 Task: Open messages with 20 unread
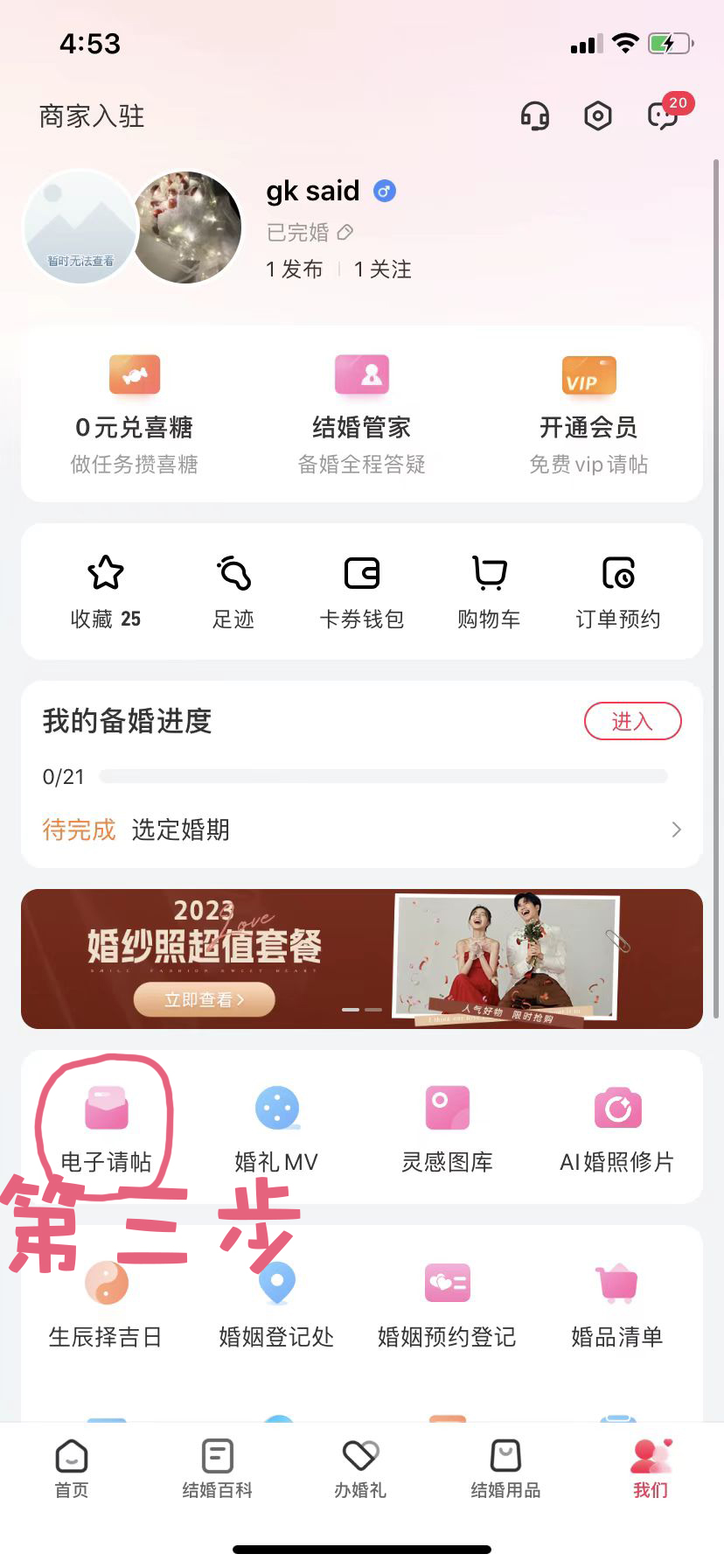pyautogui.click(x=664, y=115)
